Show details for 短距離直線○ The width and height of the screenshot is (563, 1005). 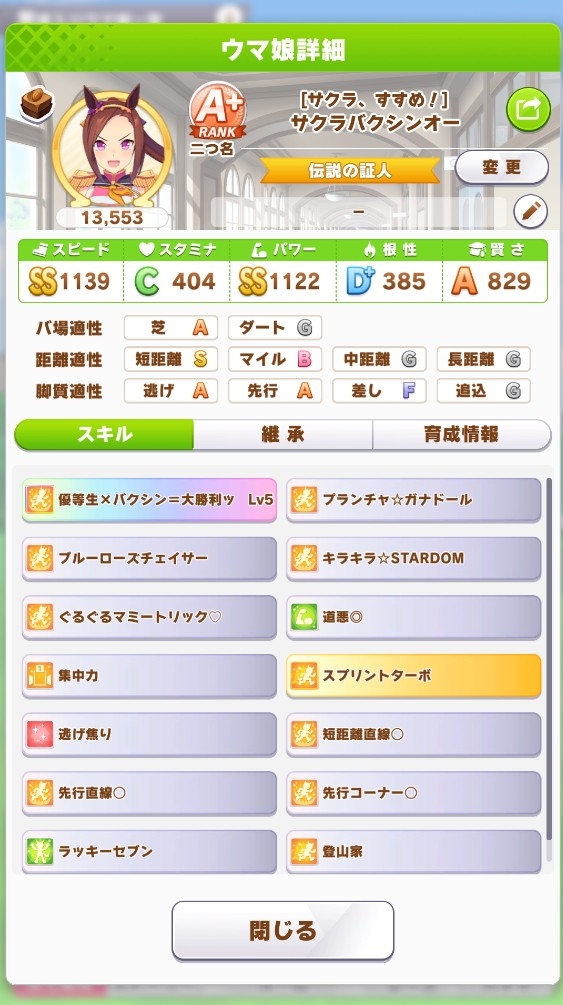[x=414, y=735]
